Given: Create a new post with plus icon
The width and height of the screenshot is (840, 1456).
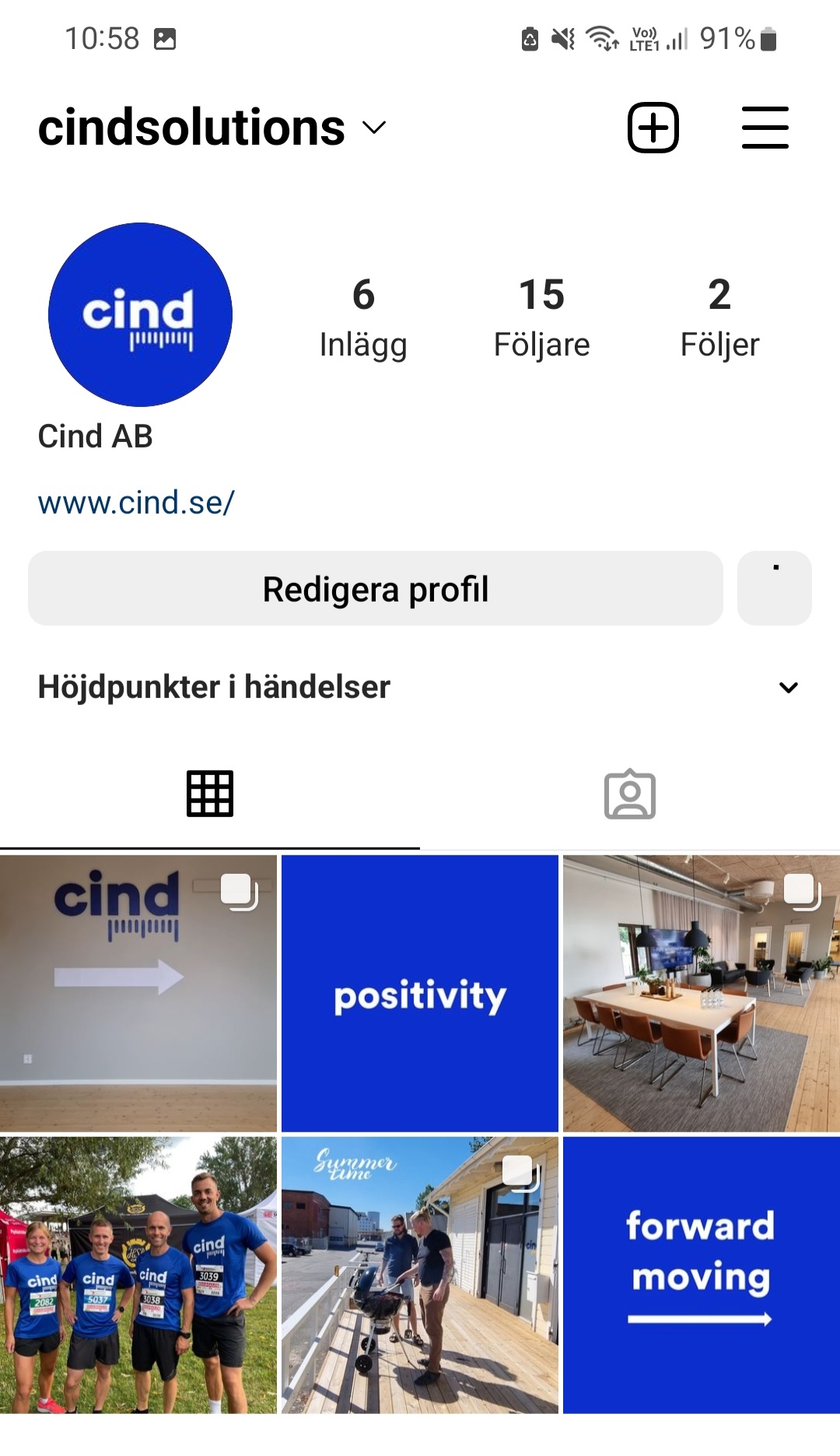Looking at the screenshot, I should [x=653, y=128].
